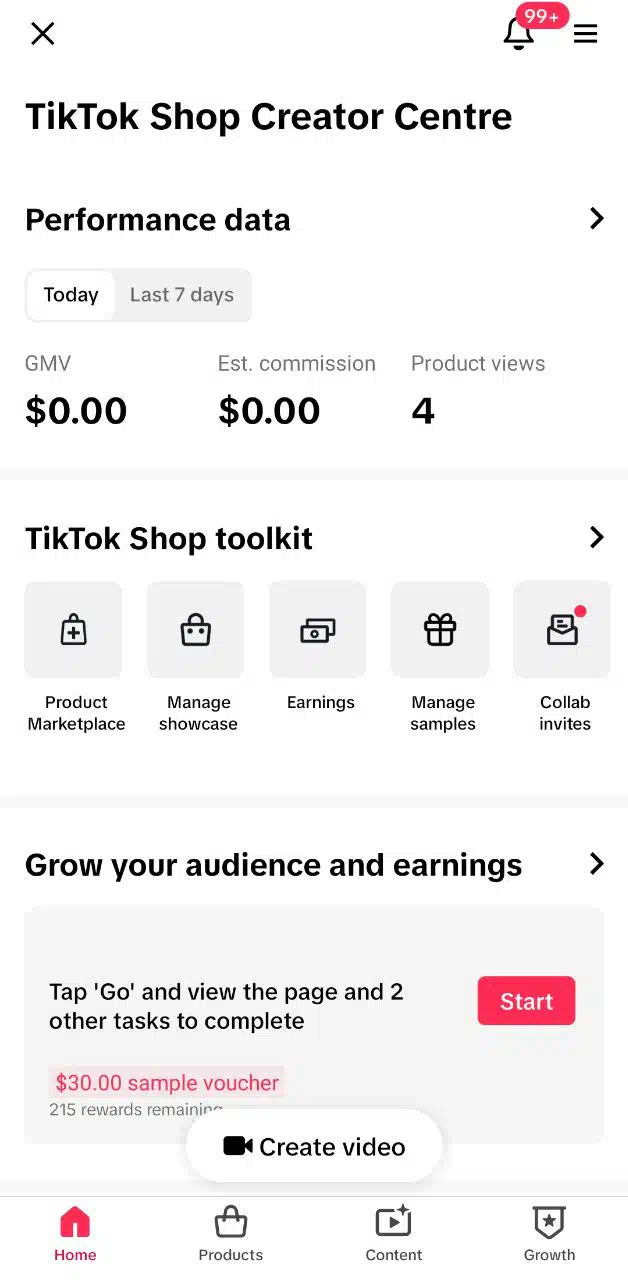Close the Creator Centre with the X icon
This screenshot has height=1280, width=628.
42,34
